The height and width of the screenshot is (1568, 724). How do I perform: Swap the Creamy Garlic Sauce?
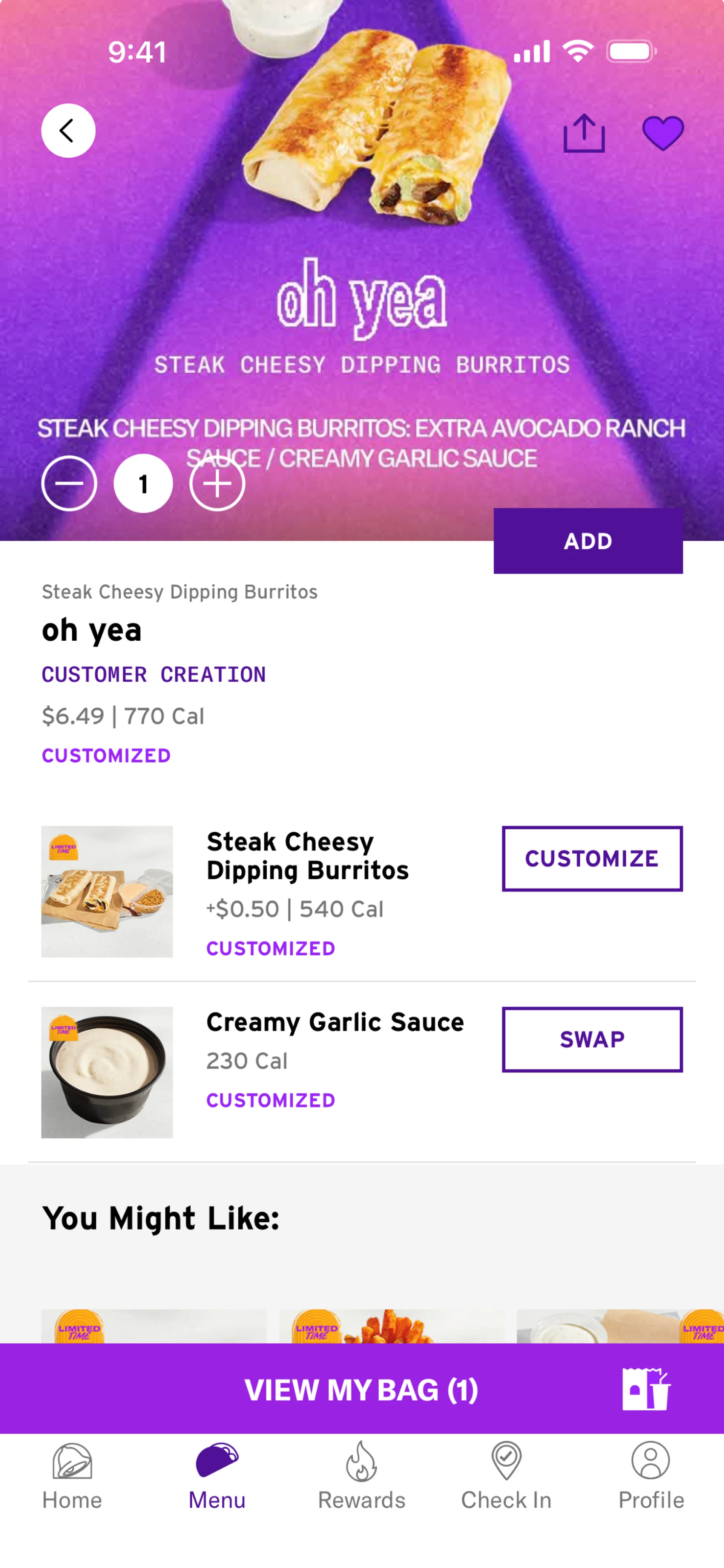point(592,1039)
